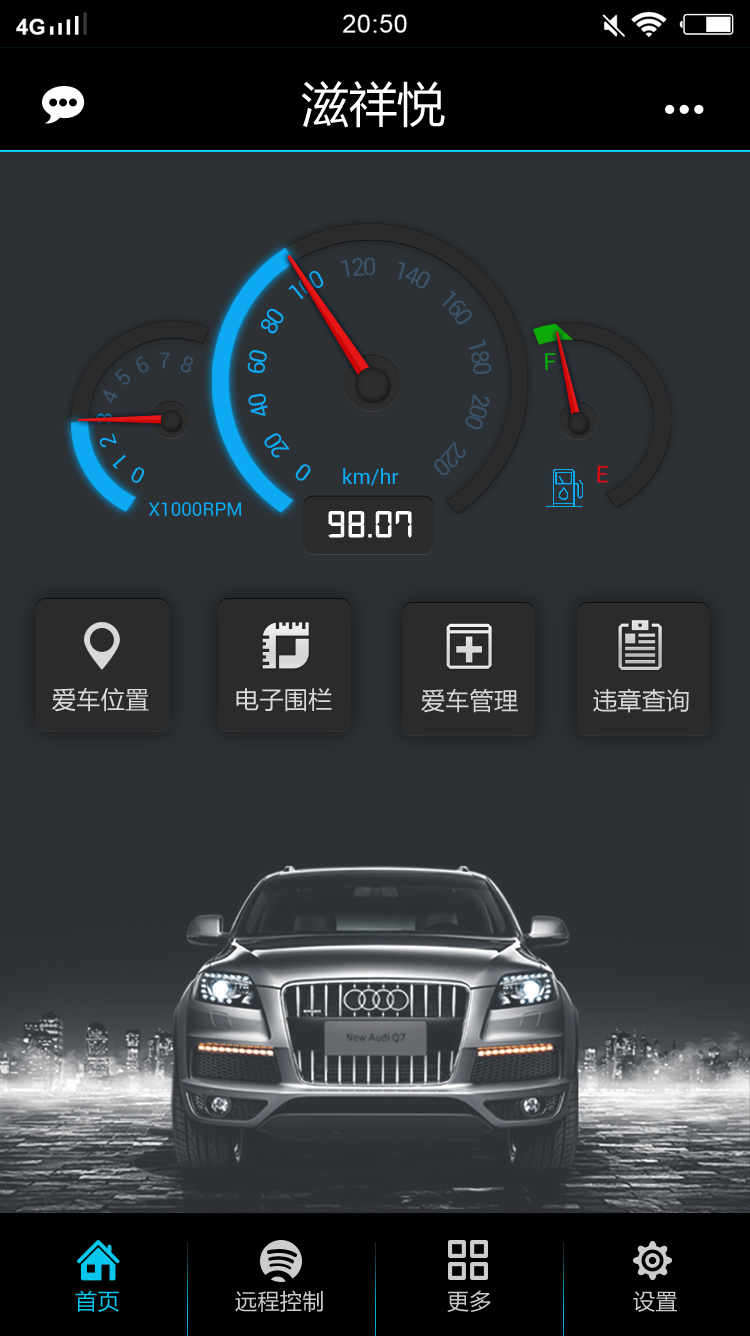
Task: Go to the 设置 settings tab
Action: point(654,1275)
